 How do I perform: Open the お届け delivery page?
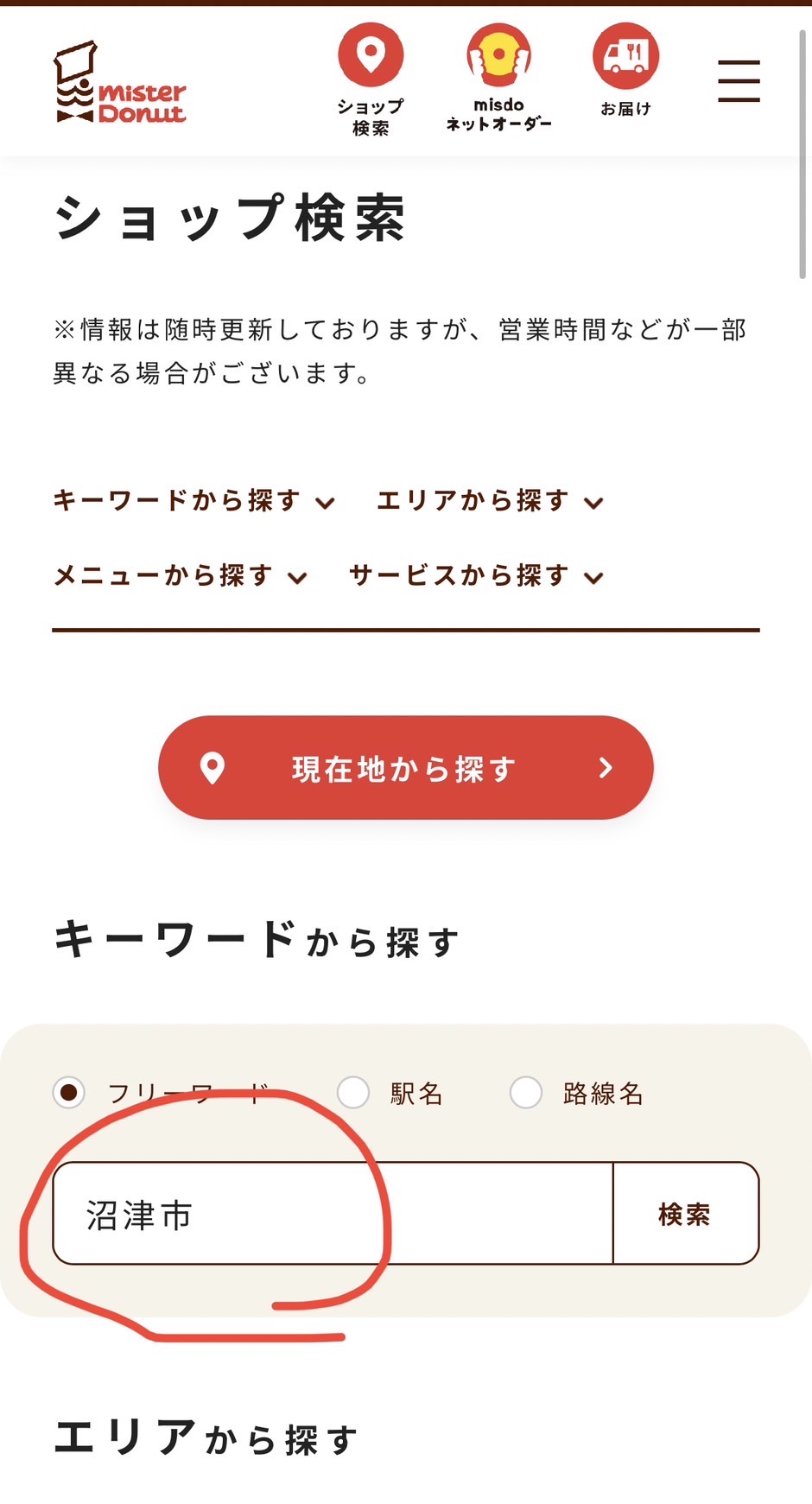625,70
